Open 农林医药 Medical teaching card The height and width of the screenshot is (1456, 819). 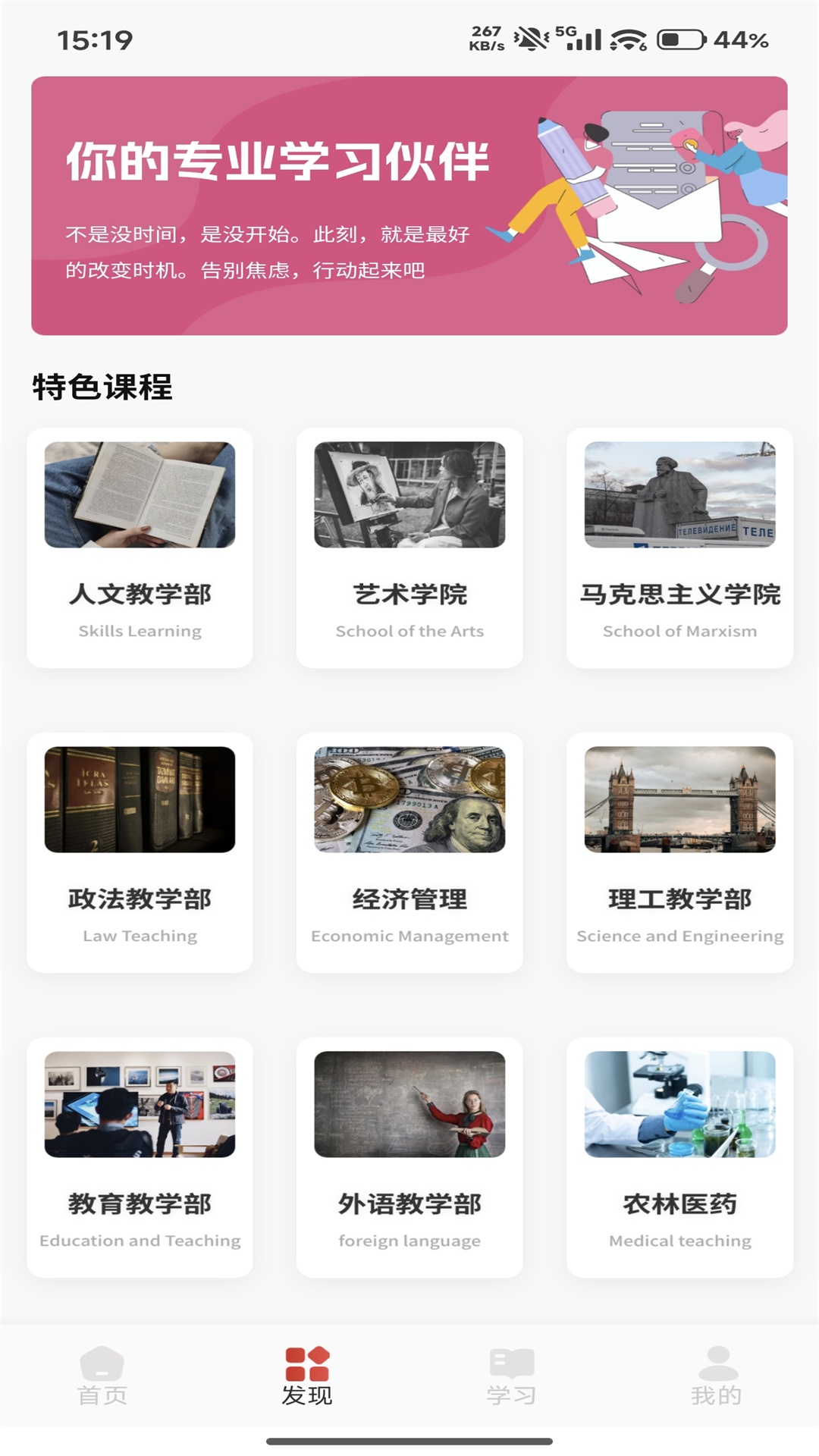click(679, 1153)
